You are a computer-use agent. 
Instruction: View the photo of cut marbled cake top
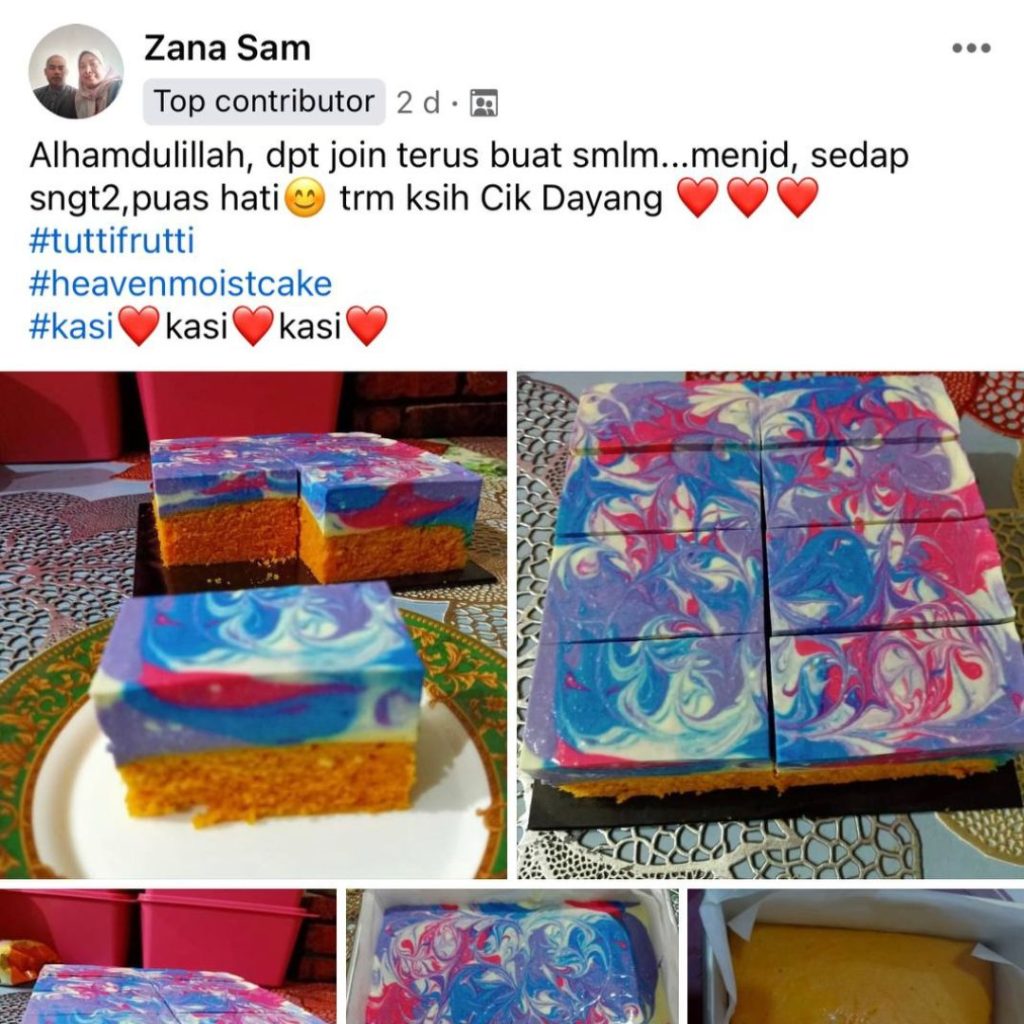click(770, 625)
